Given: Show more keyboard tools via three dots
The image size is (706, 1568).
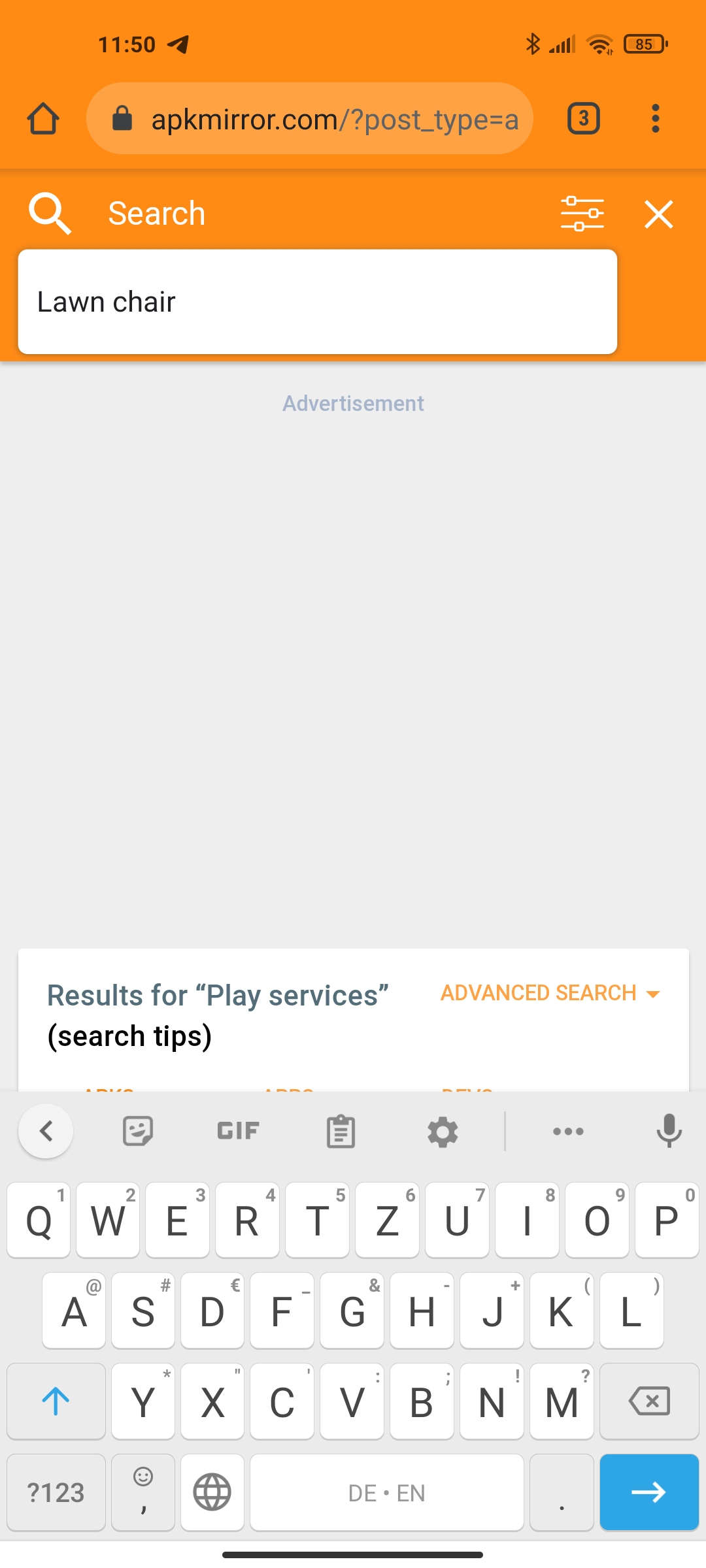Looking at the screenshot, I should pyautogui.click(x=568, y=1131).
